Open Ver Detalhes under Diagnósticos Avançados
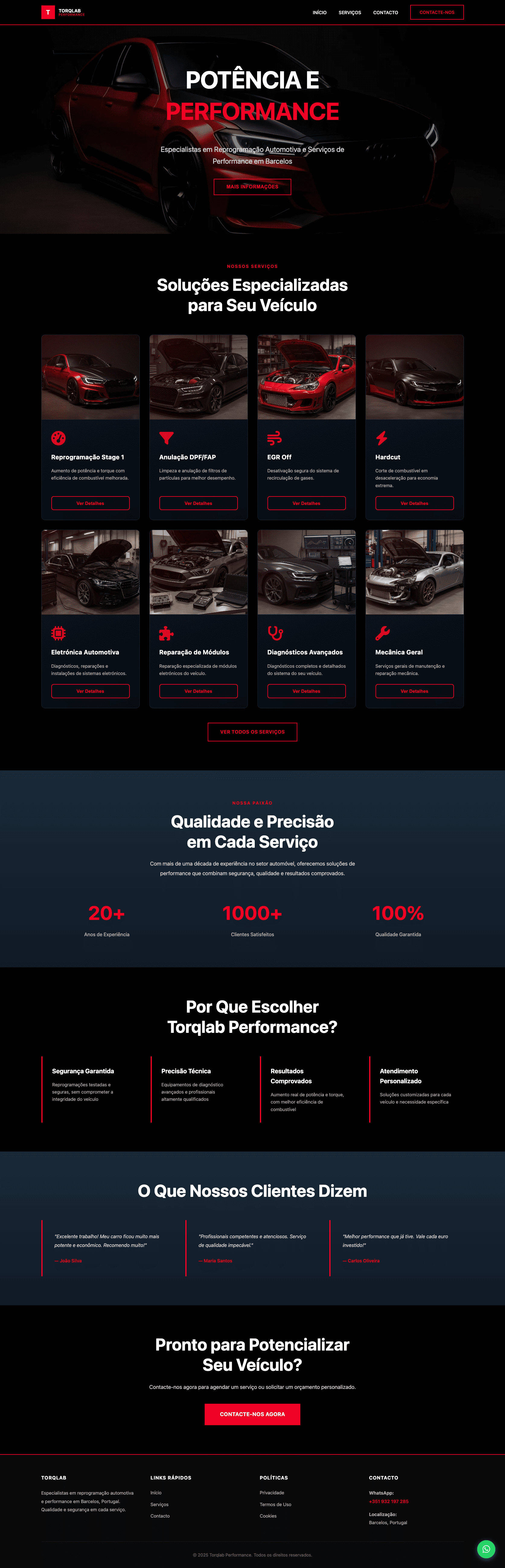505x1568 pixels. click(306, 691)
